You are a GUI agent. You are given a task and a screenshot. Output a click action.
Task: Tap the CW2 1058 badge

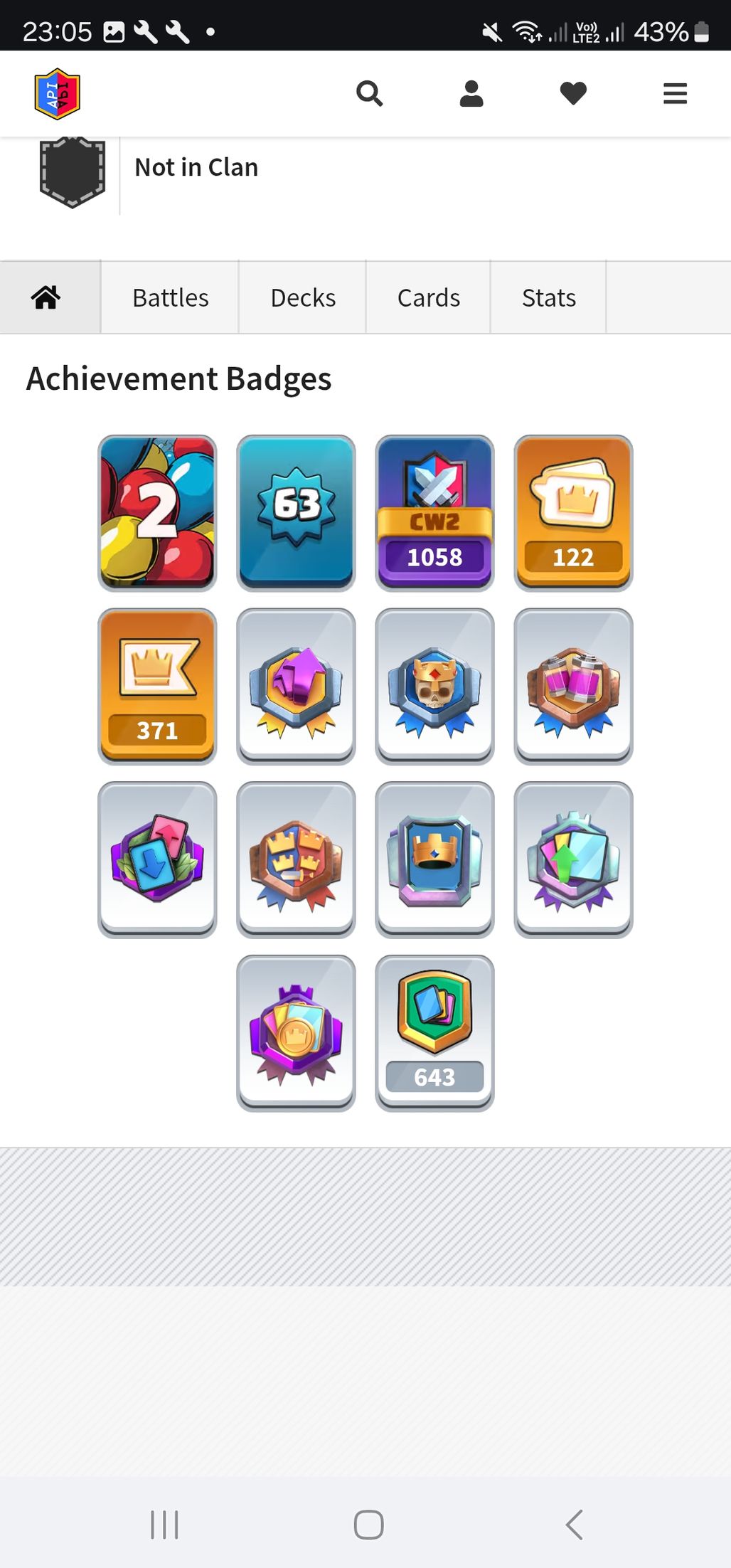pos(434,512)
